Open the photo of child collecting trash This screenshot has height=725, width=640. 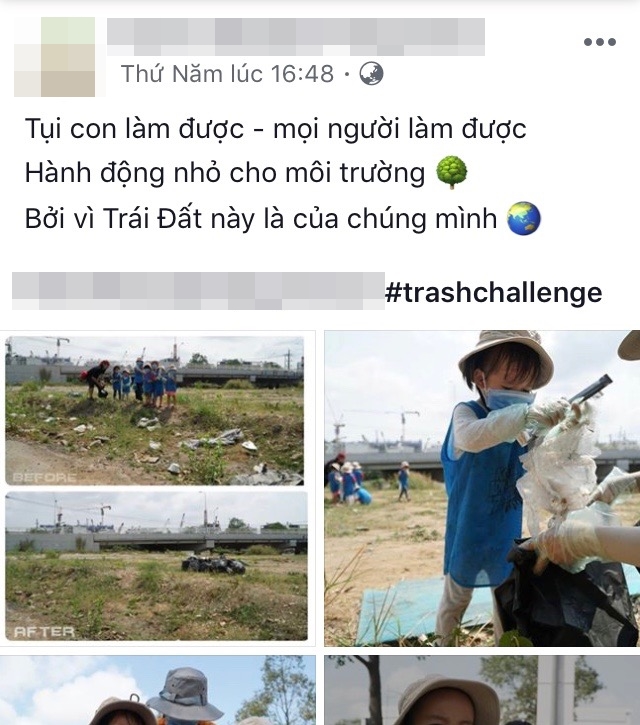[x=482, y=488]
